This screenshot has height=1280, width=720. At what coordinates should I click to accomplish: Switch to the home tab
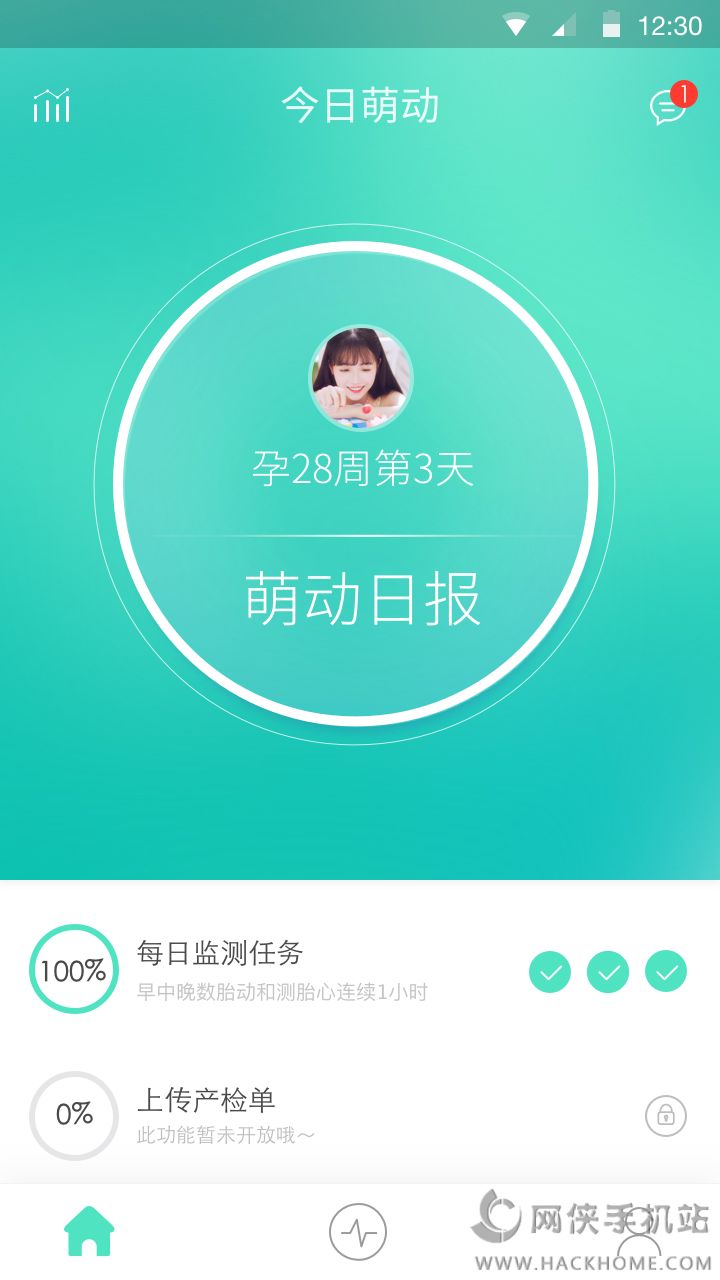click(90, 1231)
